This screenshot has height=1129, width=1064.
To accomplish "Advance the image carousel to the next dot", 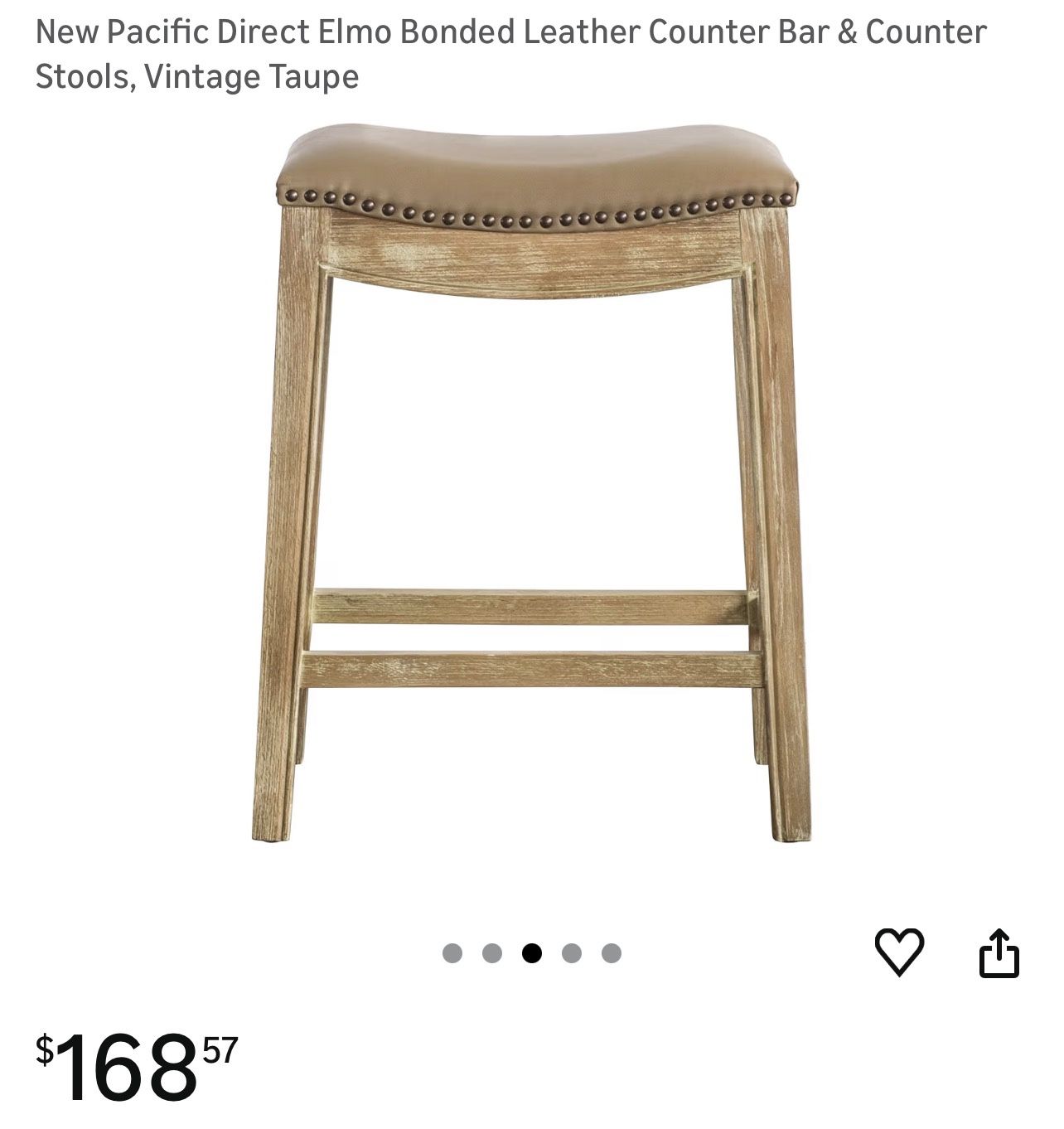I will click(x=573, y=952).
